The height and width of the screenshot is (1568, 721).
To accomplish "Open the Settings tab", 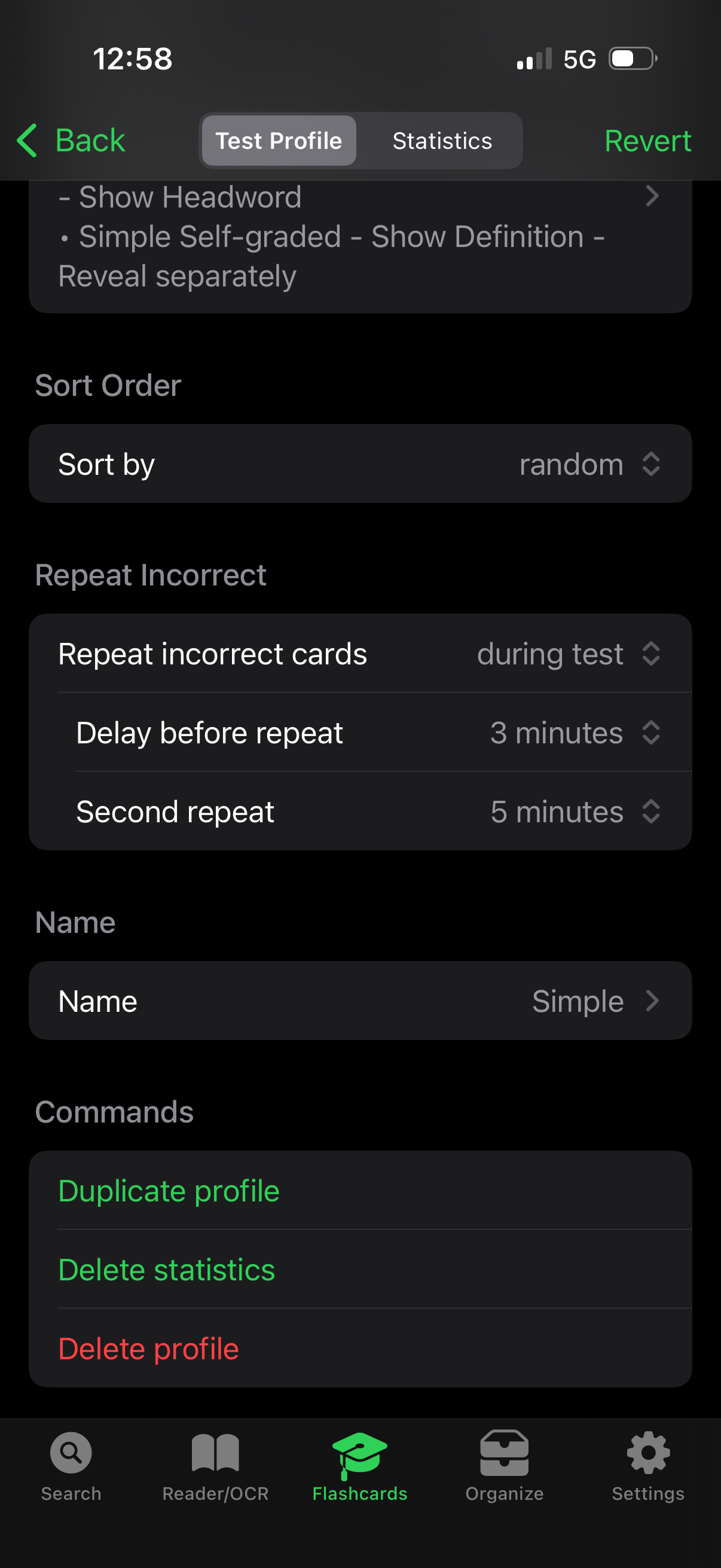I will tap(648, 1467).
